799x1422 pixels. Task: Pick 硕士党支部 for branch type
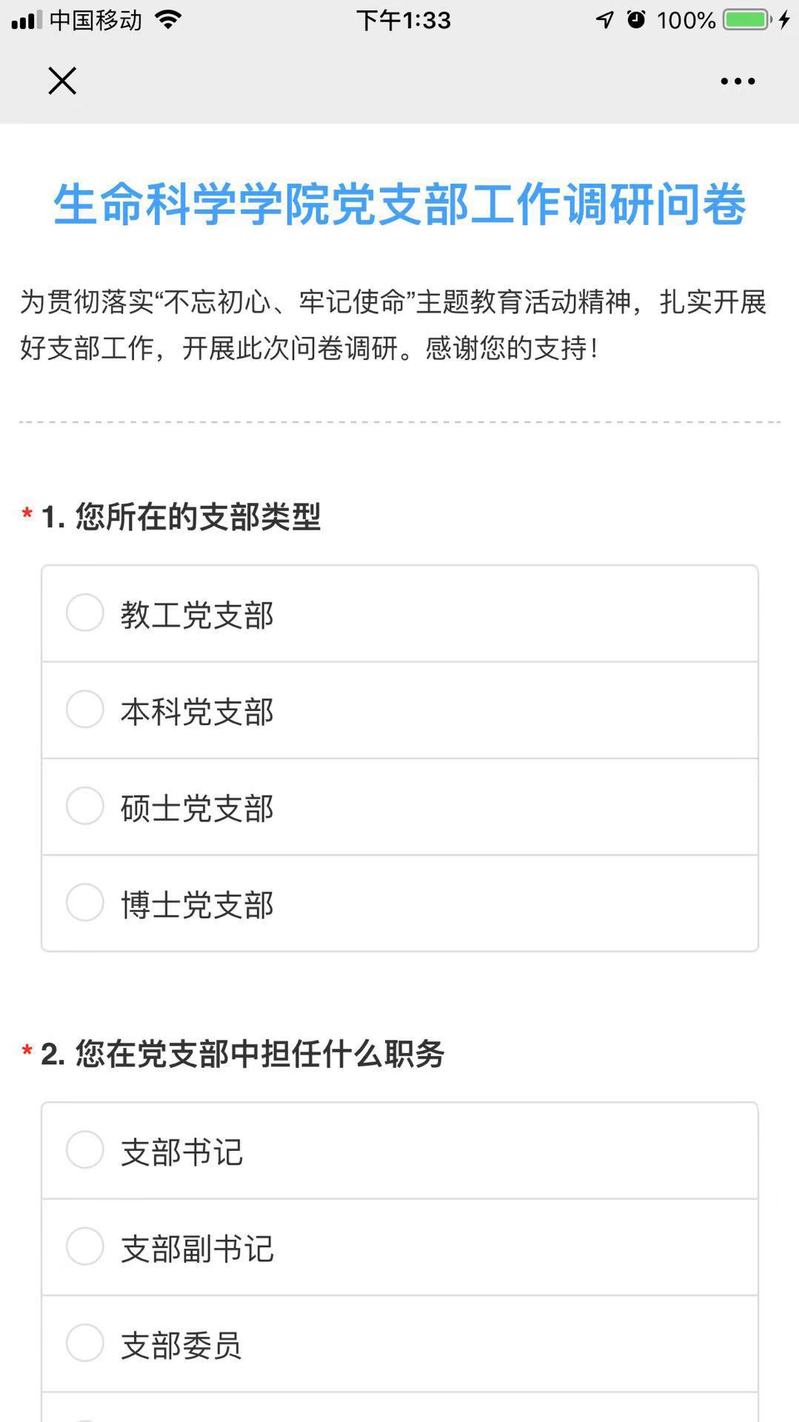[85, 807]
